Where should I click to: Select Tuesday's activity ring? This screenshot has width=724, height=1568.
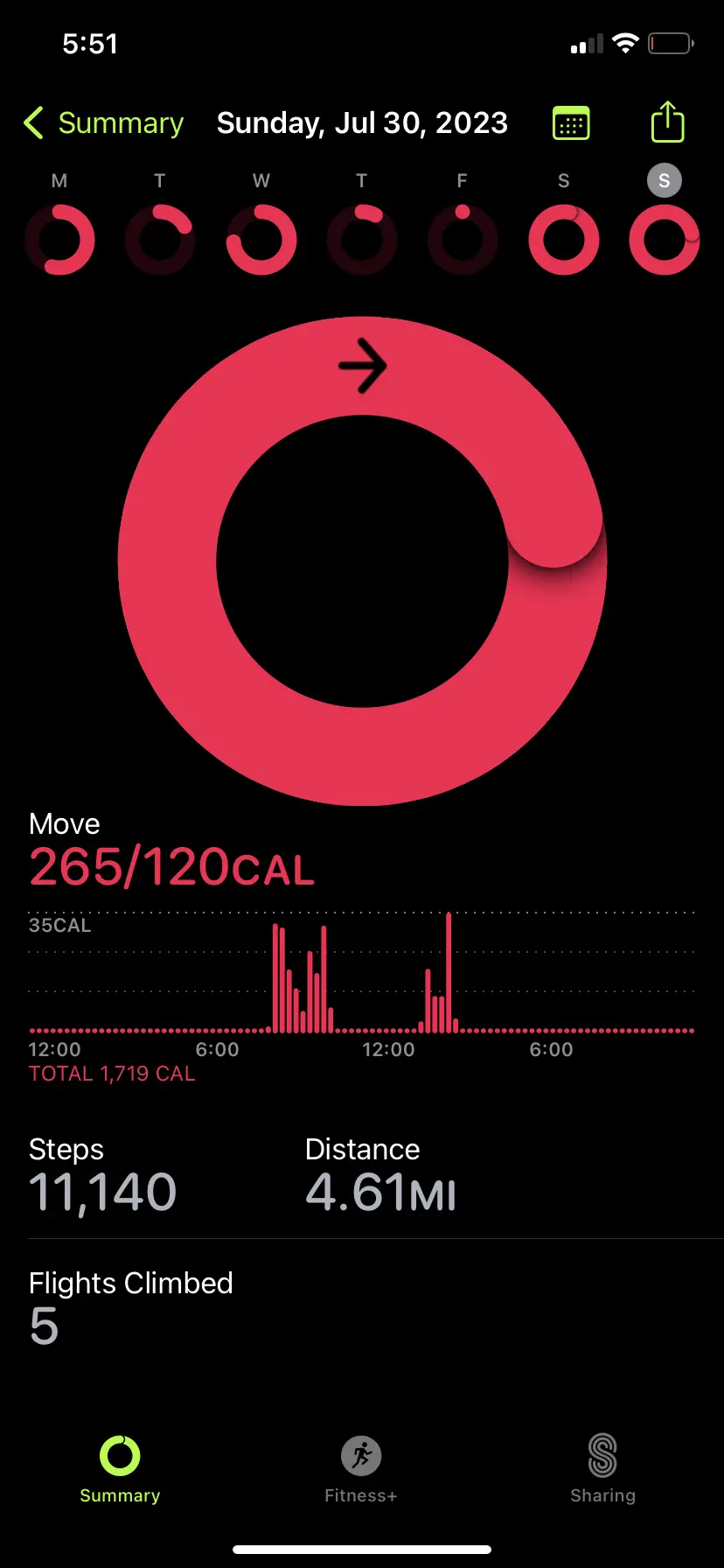(160, 239)
